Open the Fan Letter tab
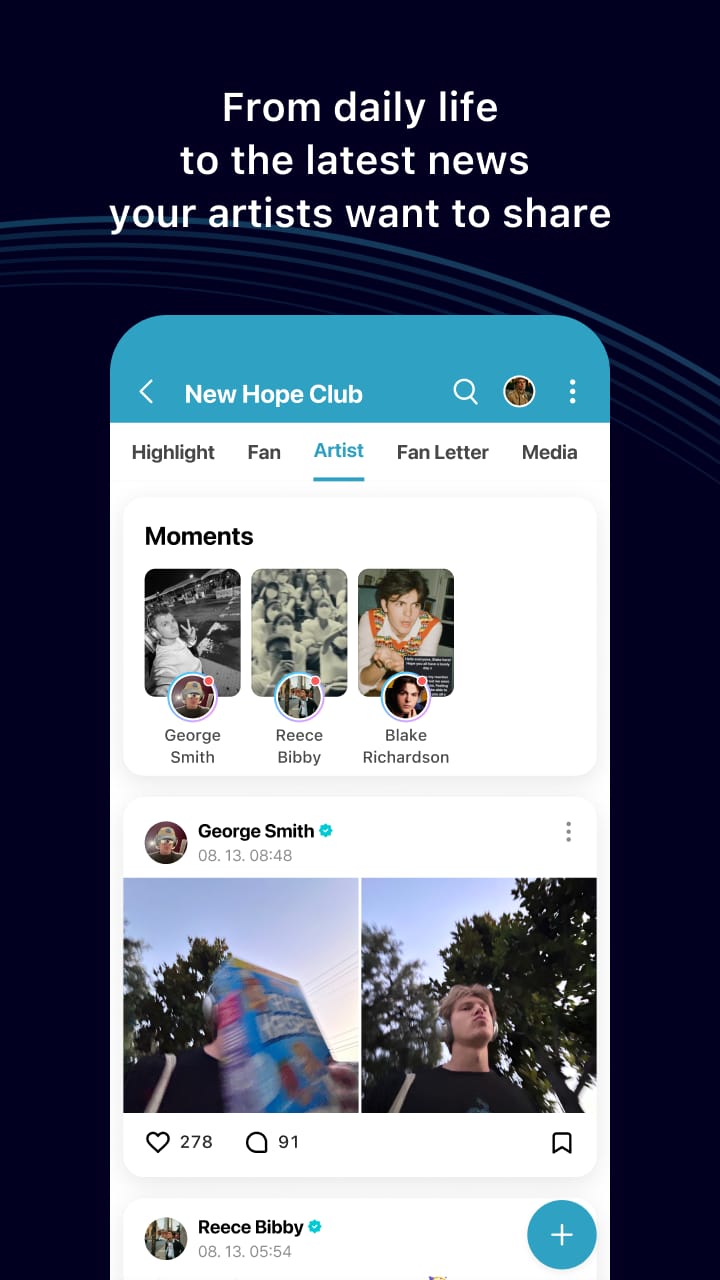Screen dimensions: 720x1280 pos(442,452)
